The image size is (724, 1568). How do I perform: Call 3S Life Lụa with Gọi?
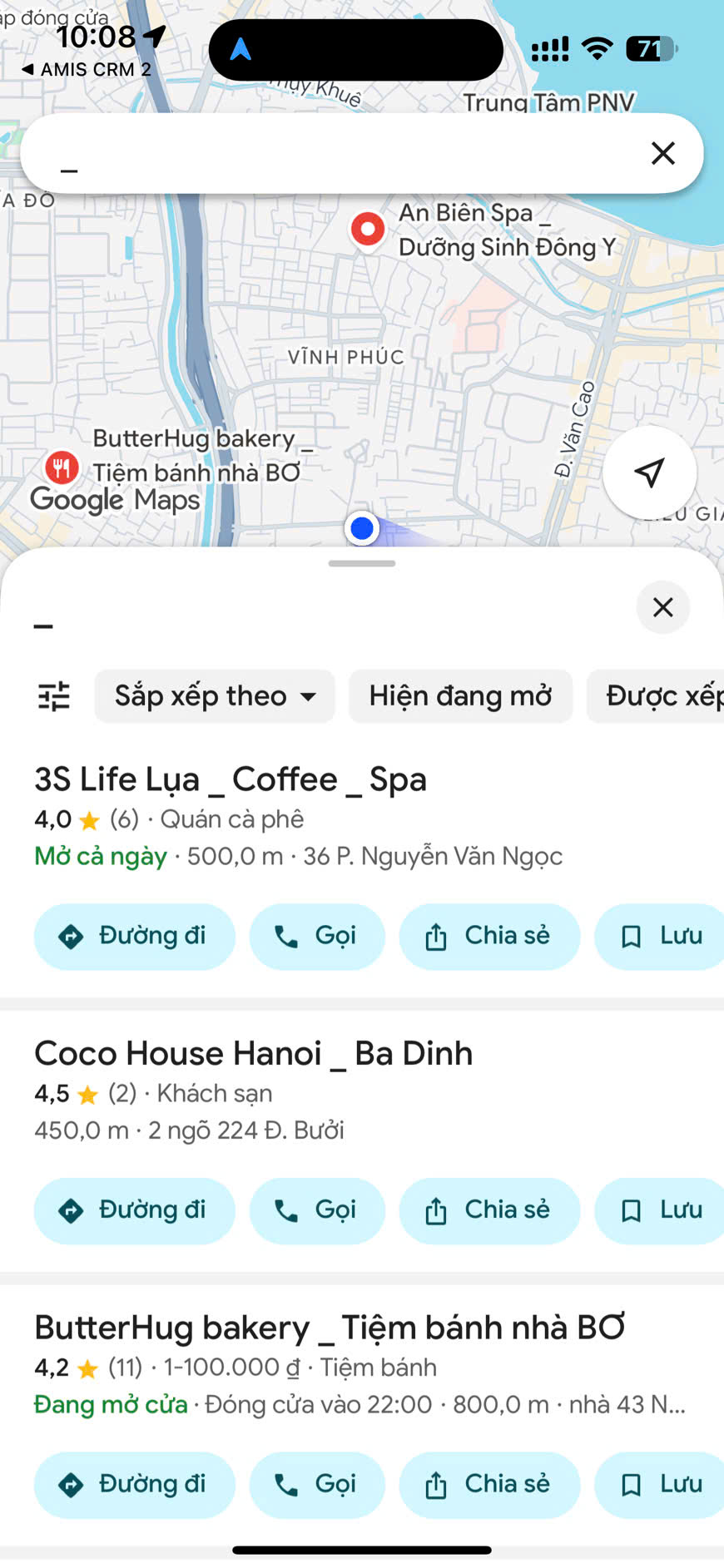[x=317, y=937]
